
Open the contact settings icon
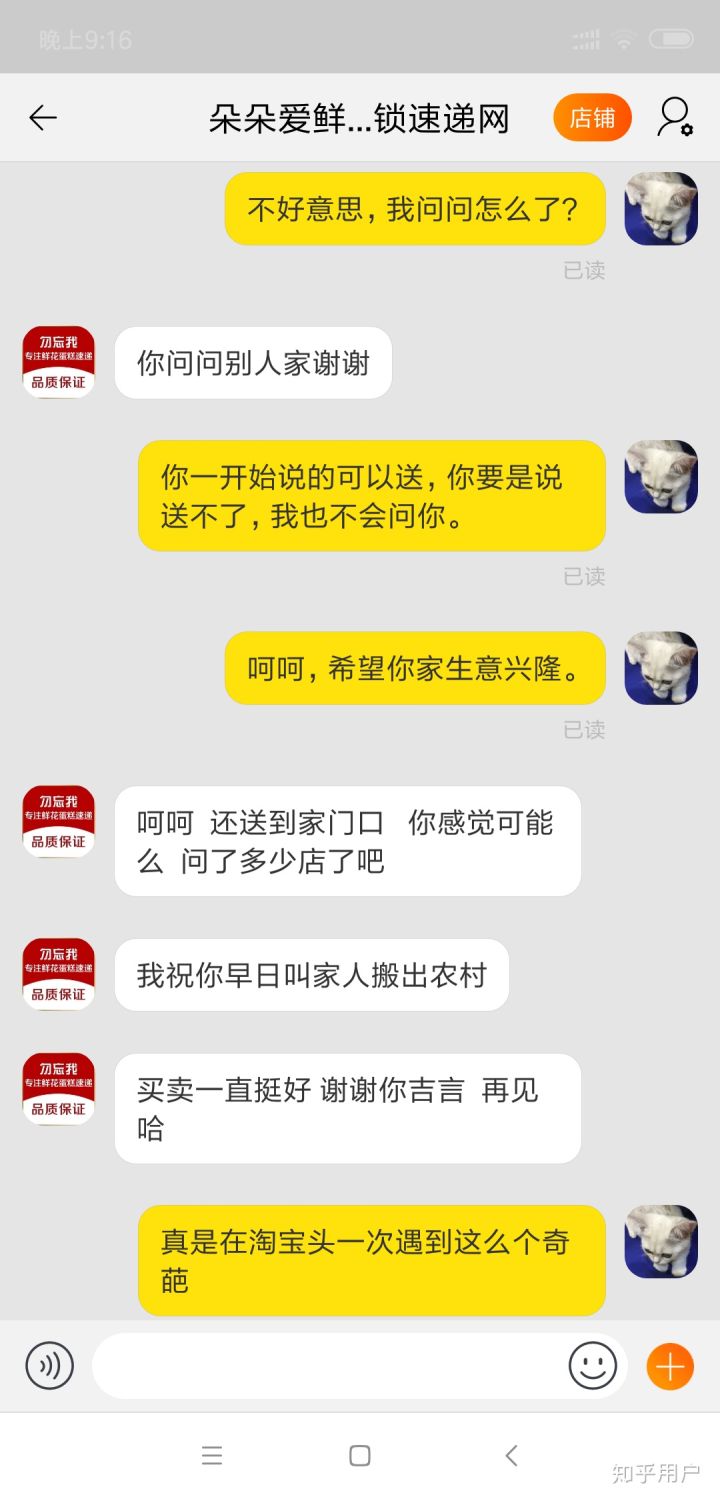675,118
